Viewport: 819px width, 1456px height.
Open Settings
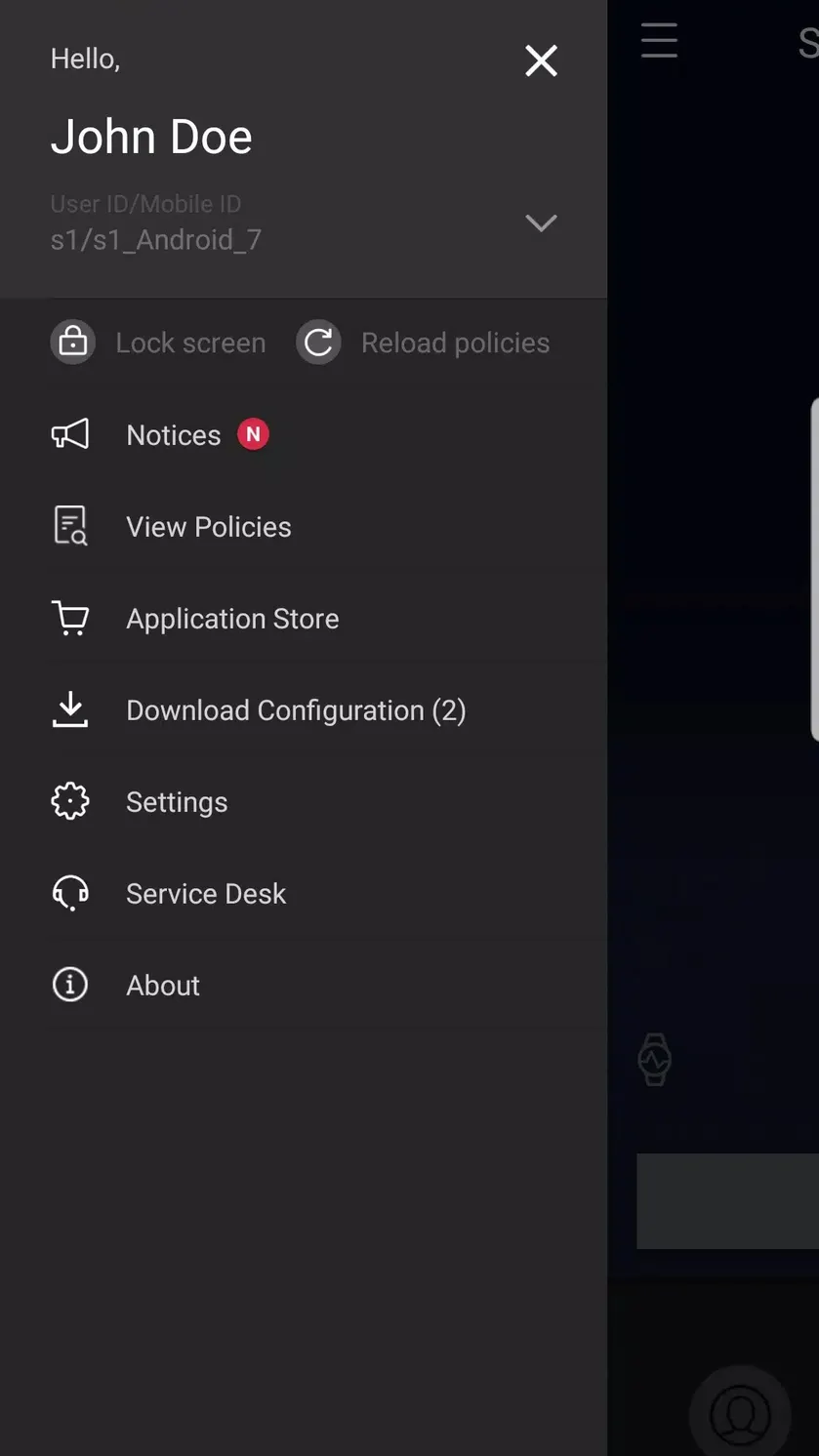(304, 802)
